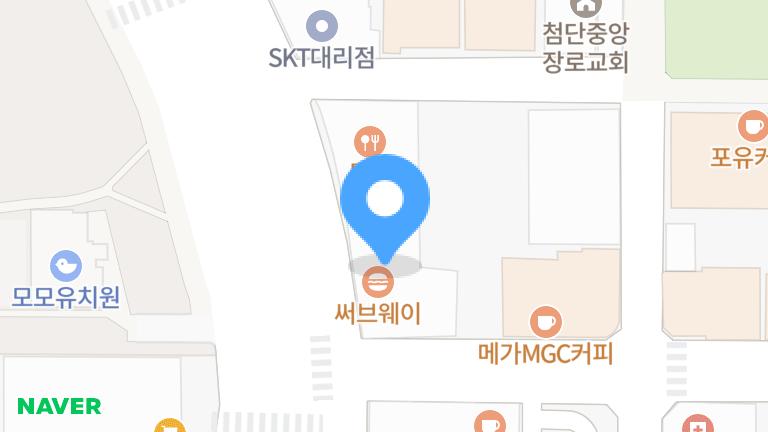Open the 첨단중앙장로교회 church marker
Screen dimensions: 768x432
(x=584, y=9)
